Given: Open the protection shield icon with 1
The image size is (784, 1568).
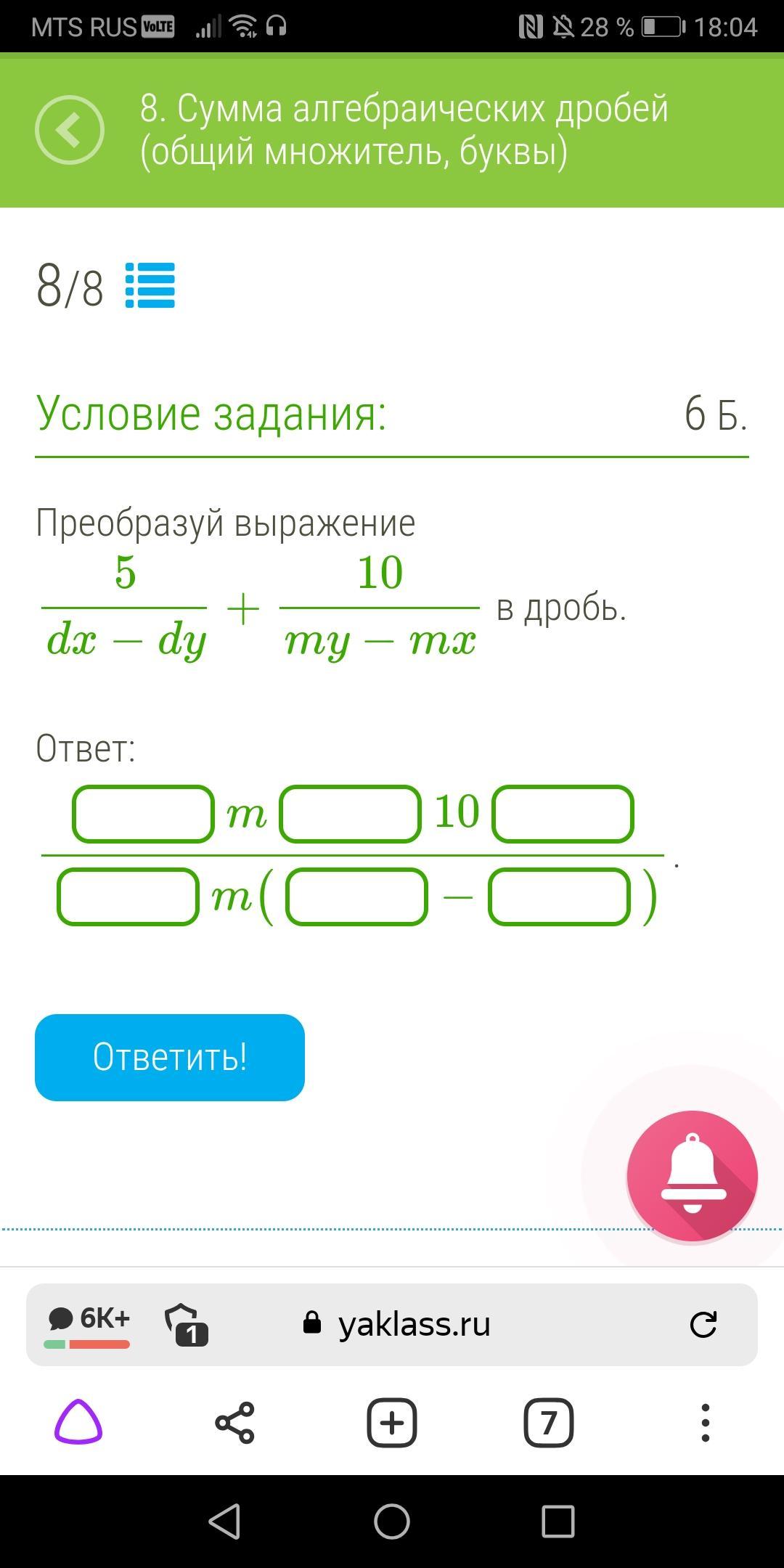Looking at the screenshot, I should 186,1324.
